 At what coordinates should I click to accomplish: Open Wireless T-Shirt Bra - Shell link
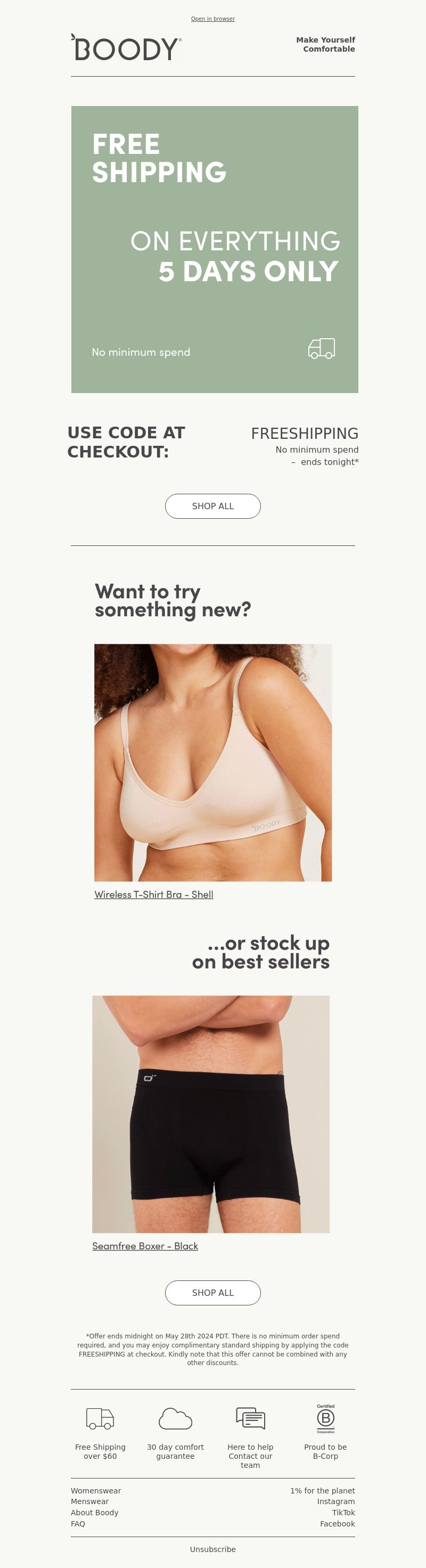click(x=153, y=894)
